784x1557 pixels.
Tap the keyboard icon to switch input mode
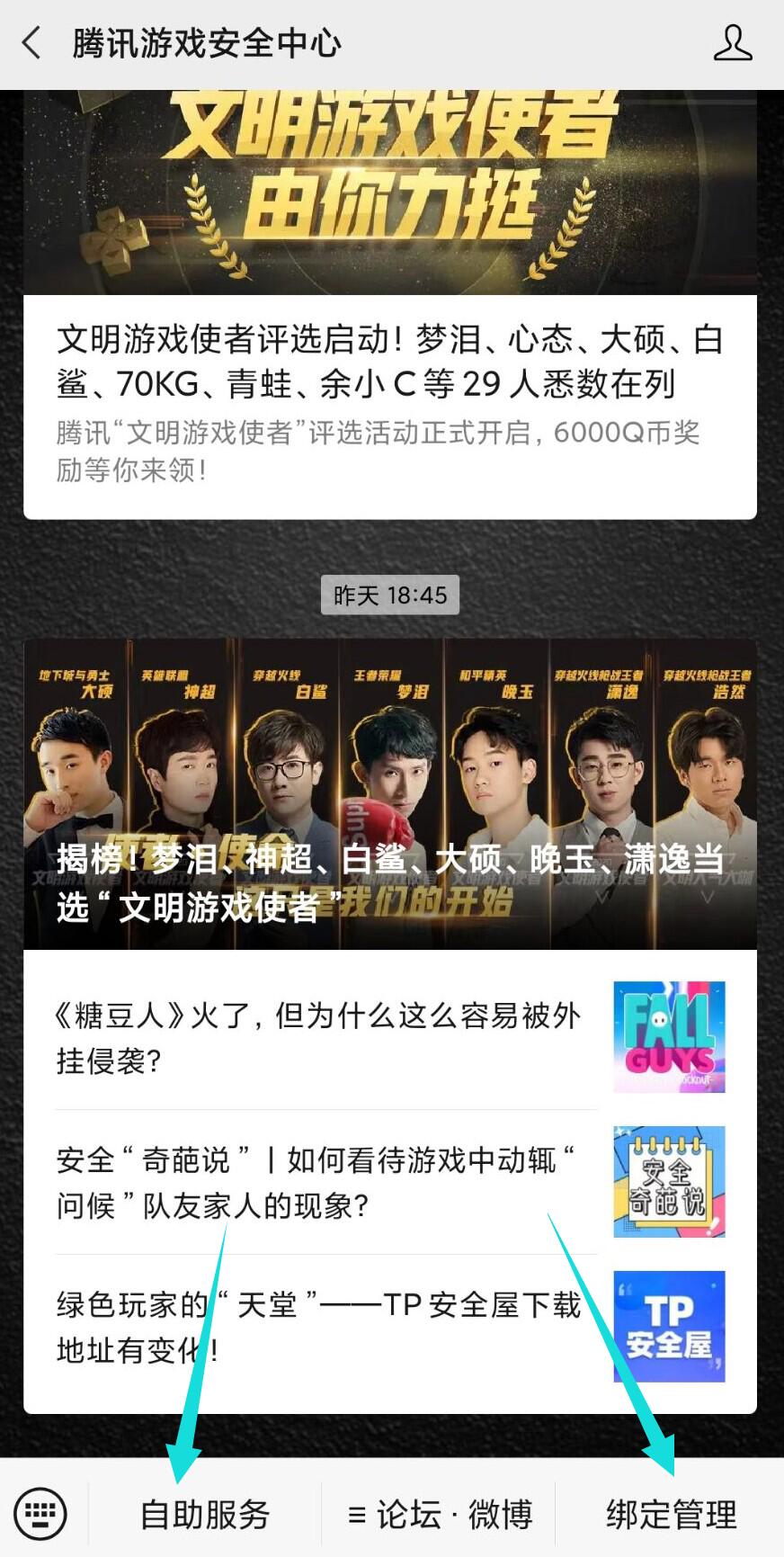point(40,1514)
